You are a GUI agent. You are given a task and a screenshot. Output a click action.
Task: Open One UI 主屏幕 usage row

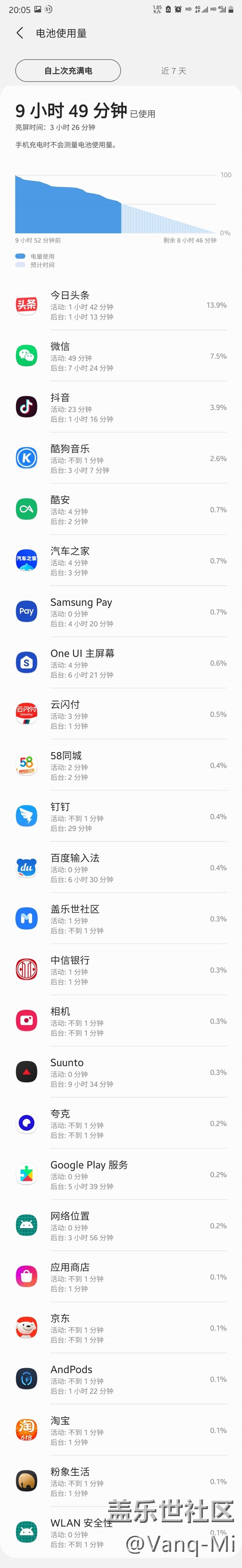(121, 663)
